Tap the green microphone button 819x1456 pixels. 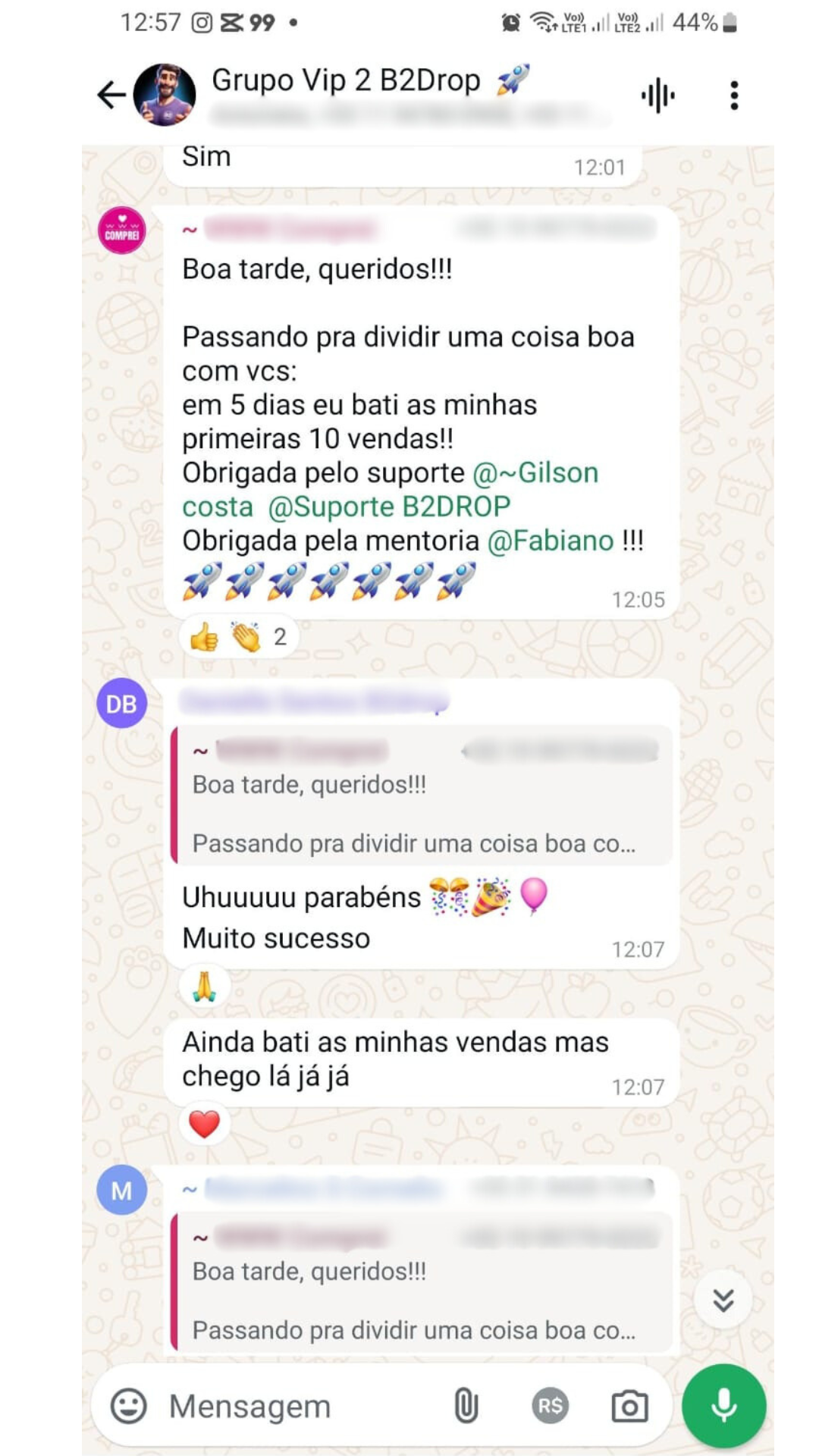(x=723, y=1404)
